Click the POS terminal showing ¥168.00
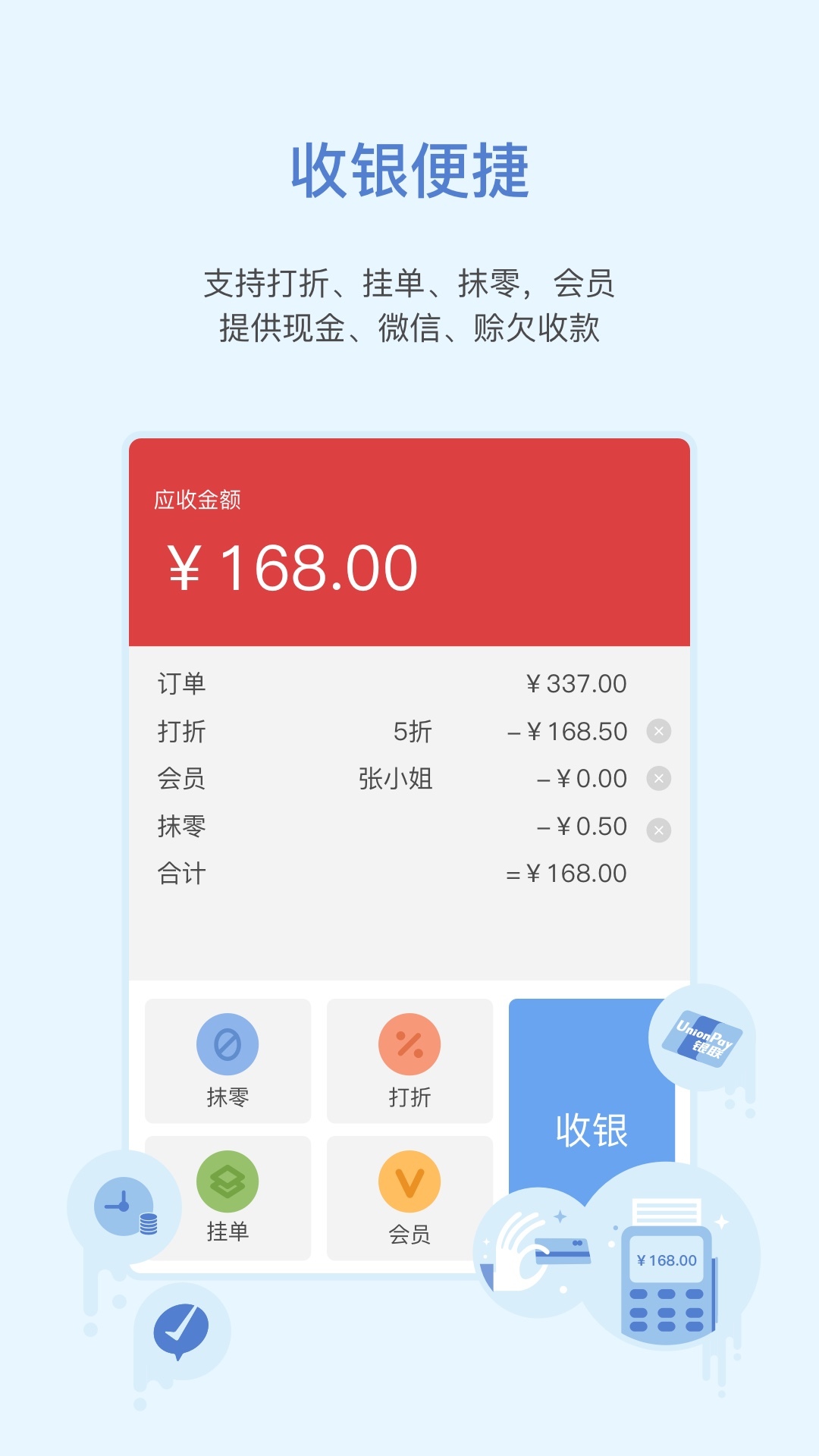 tap(665, 1282)
